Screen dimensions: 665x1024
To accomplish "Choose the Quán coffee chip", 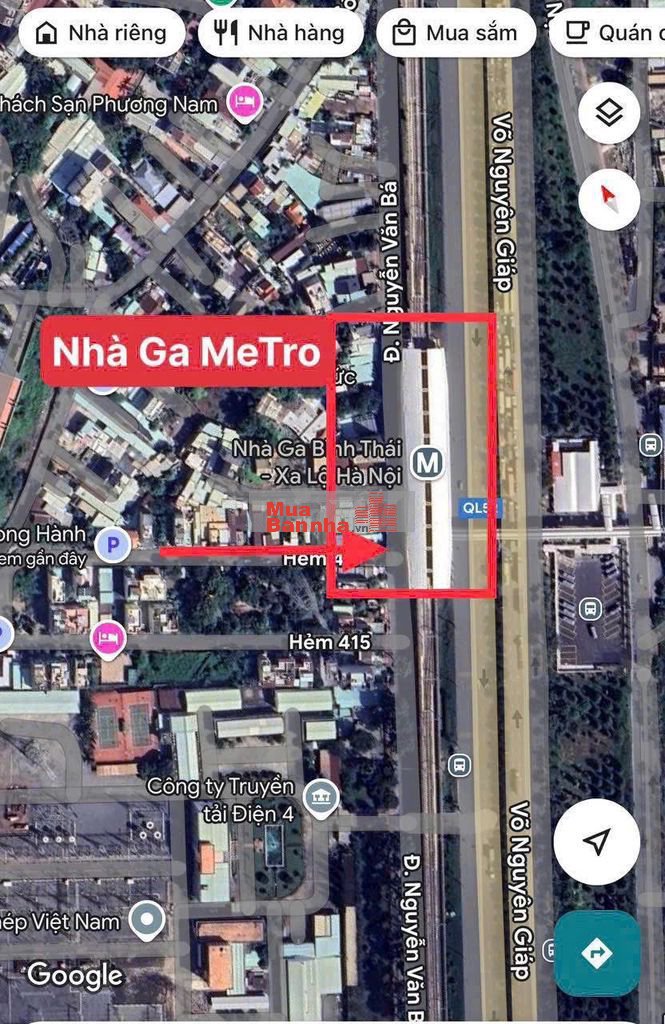I will click(x=608, y=33).
